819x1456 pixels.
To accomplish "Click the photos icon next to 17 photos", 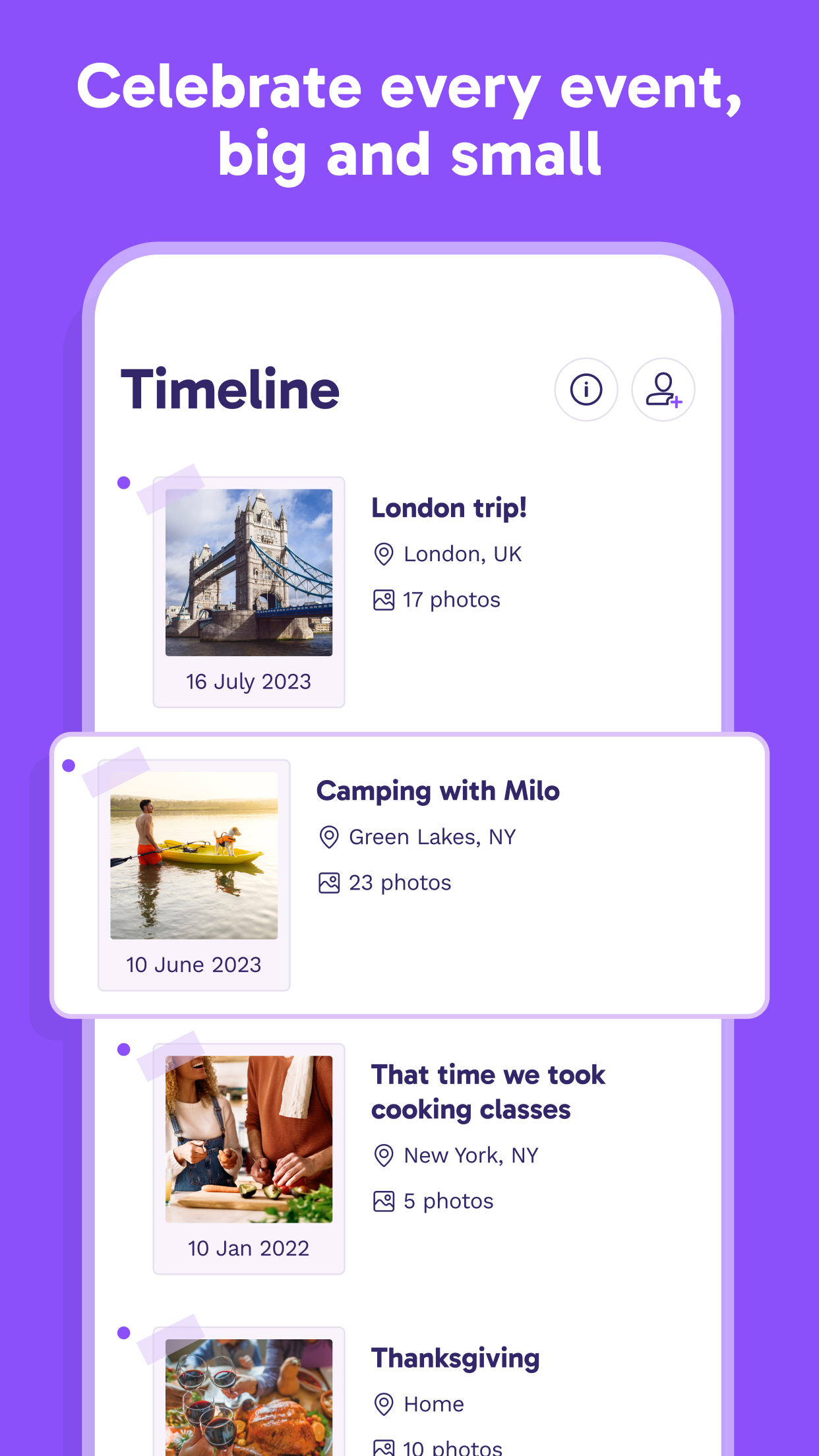I will click(x=384, y=599).
